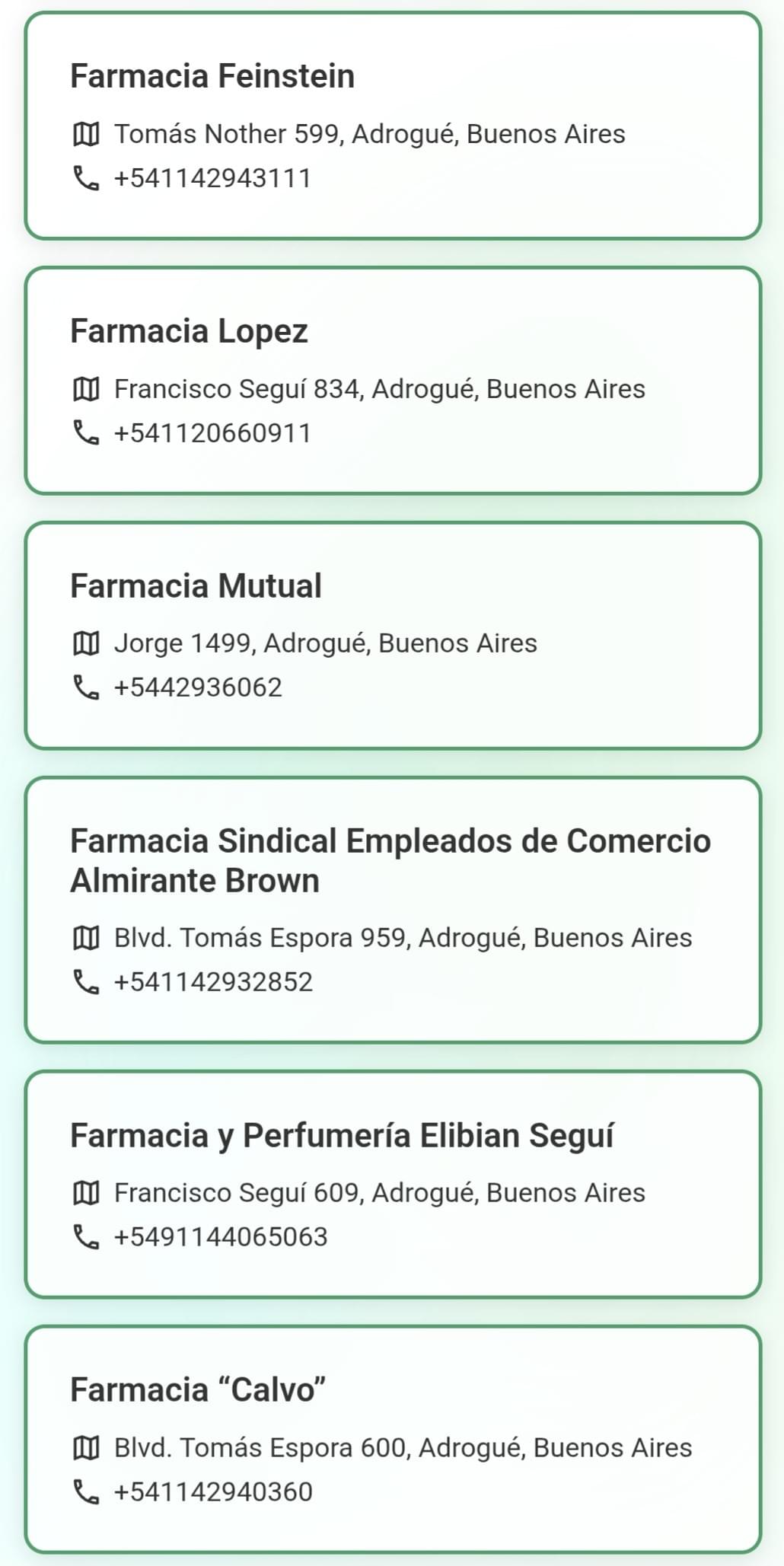This screenshot has height=1566, width=784.
Task: Open the Farmacia Feinstein card
Action: pos(392,126)
